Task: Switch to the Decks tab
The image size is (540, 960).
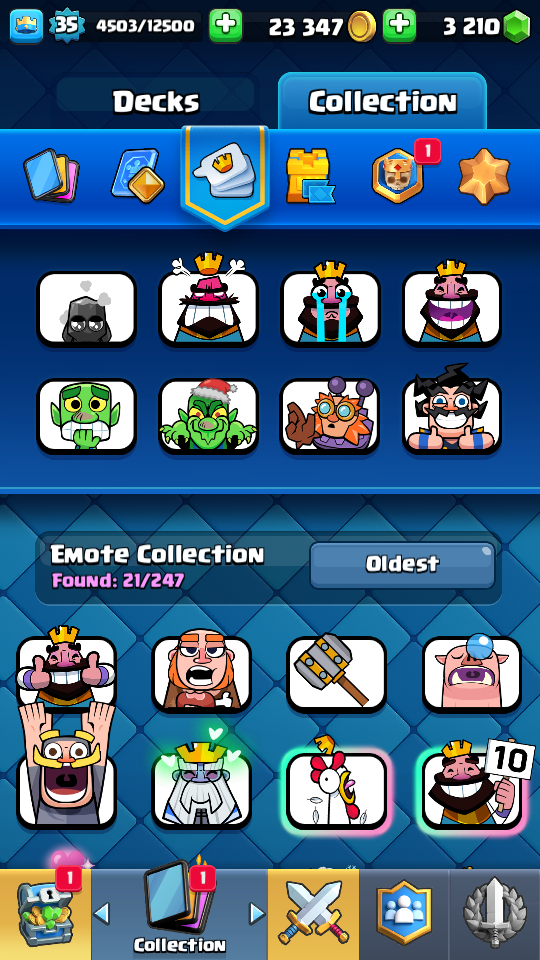Action: click(156, 101)
